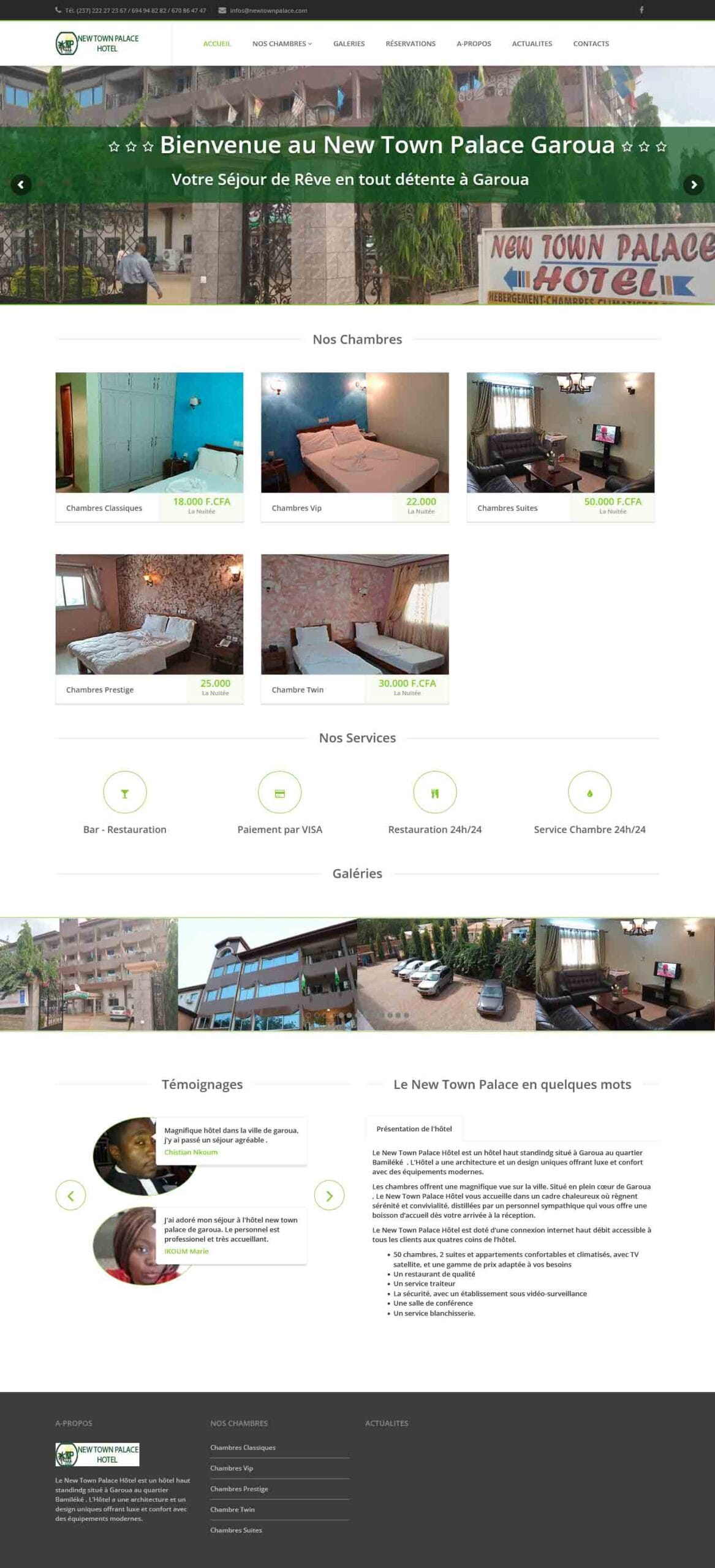Show the previous banner slide
This screenshot has width=715, height=1568.
pyautogui.click(x=21, y=184)
